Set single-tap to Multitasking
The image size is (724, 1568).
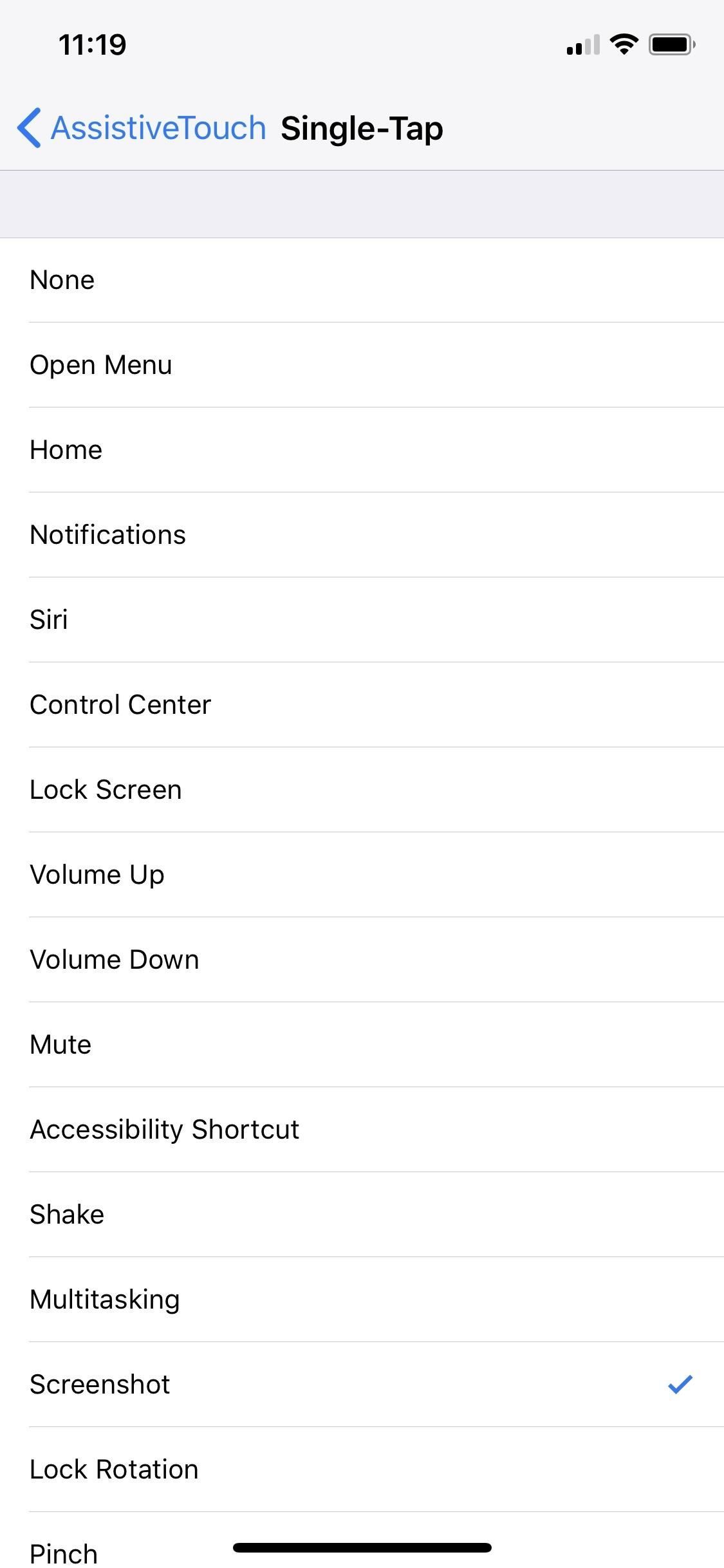[105, 1300]
